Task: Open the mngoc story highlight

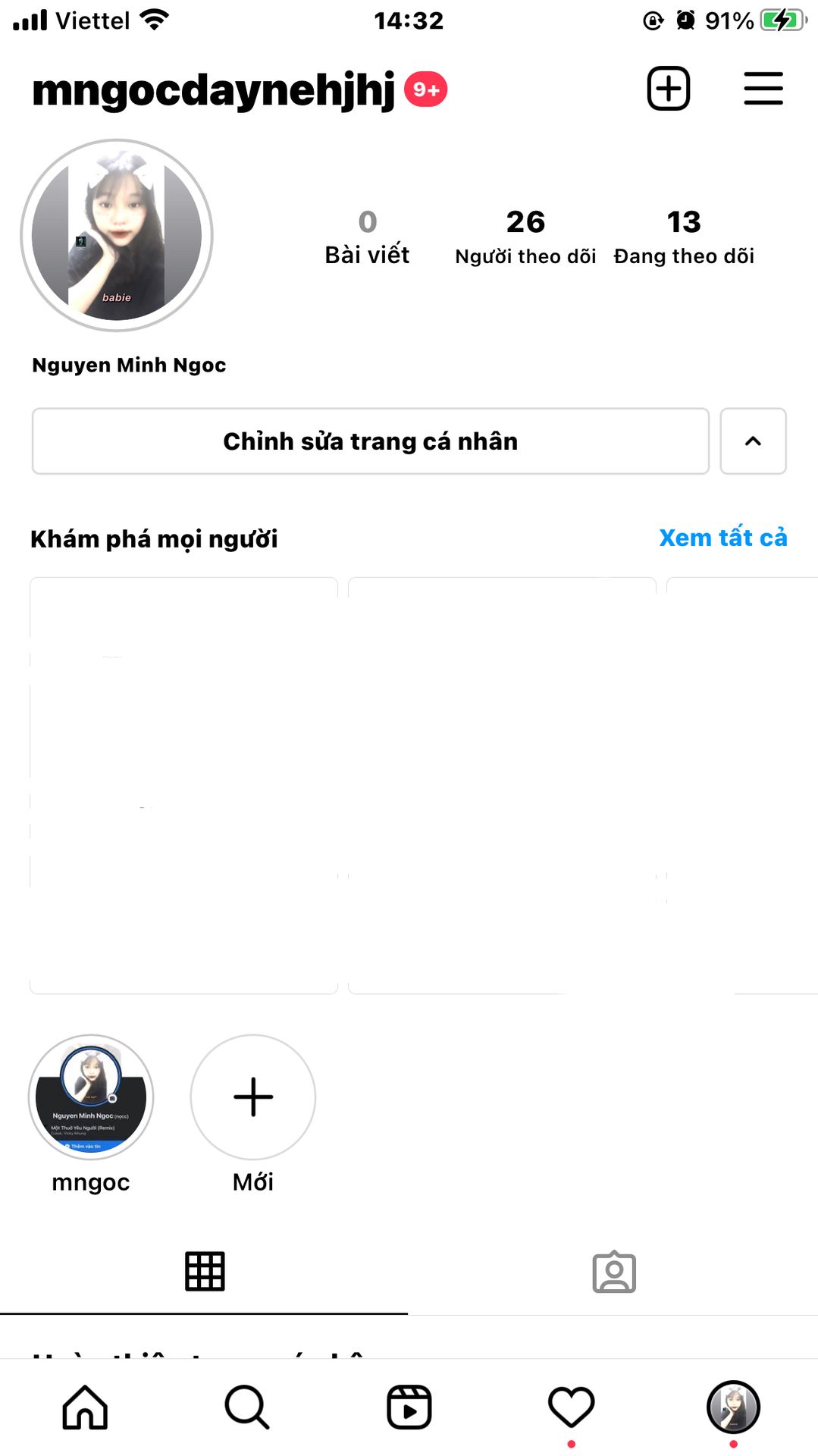Action: pos(91,1097)
